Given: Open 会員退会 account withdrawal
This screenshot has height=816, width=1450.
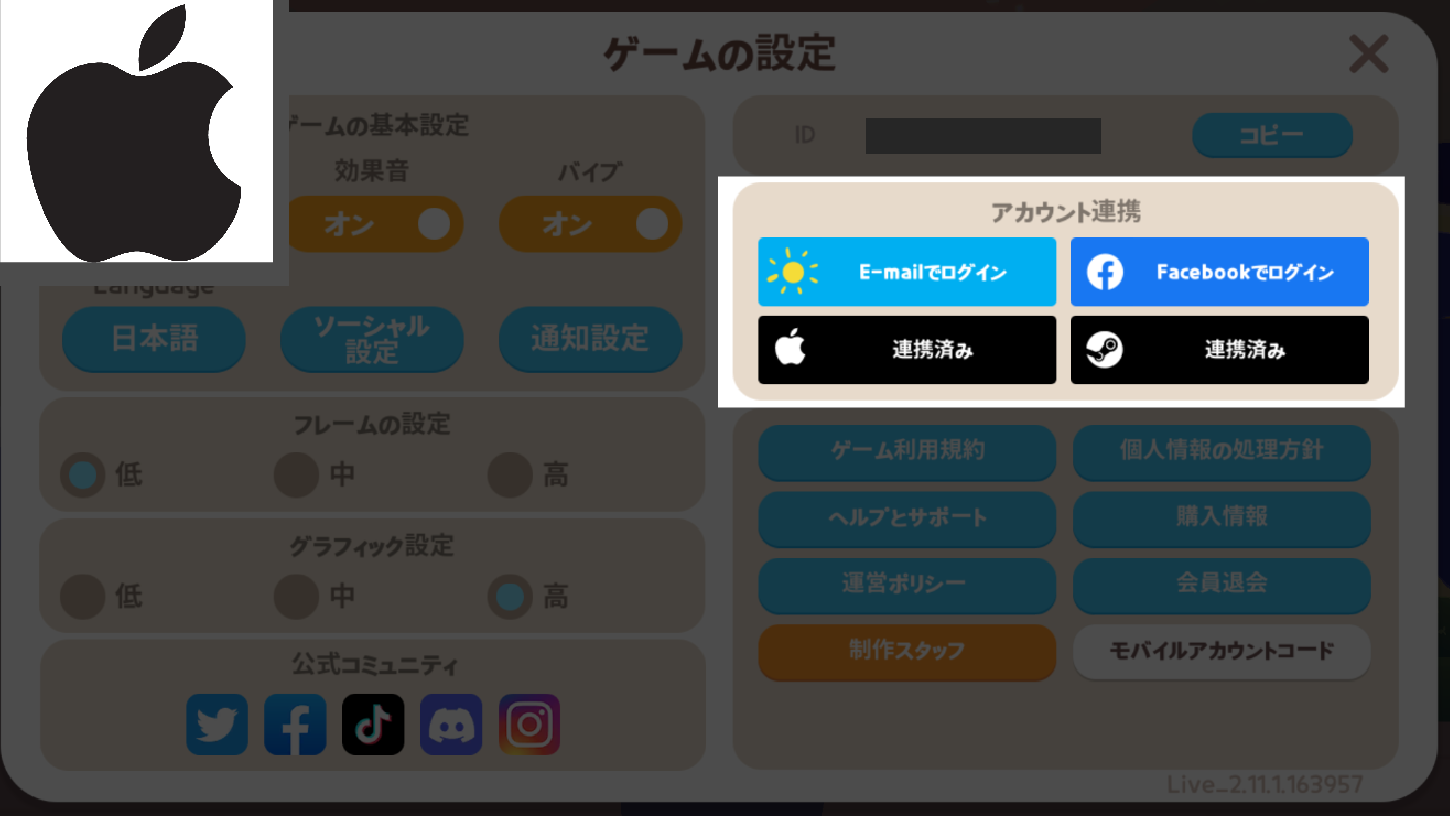Looking at the screenshot, I should click(x=1221, y=583).
